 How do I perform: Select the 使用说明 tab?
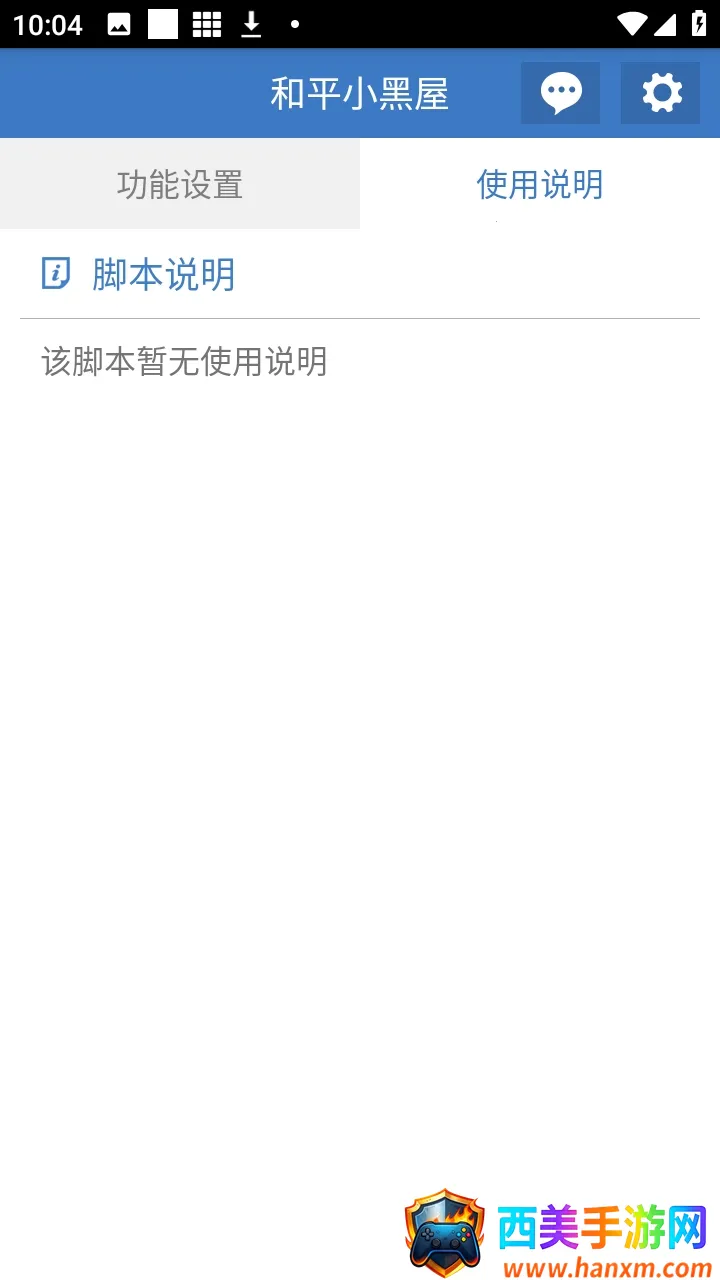[x=540, y=184]
